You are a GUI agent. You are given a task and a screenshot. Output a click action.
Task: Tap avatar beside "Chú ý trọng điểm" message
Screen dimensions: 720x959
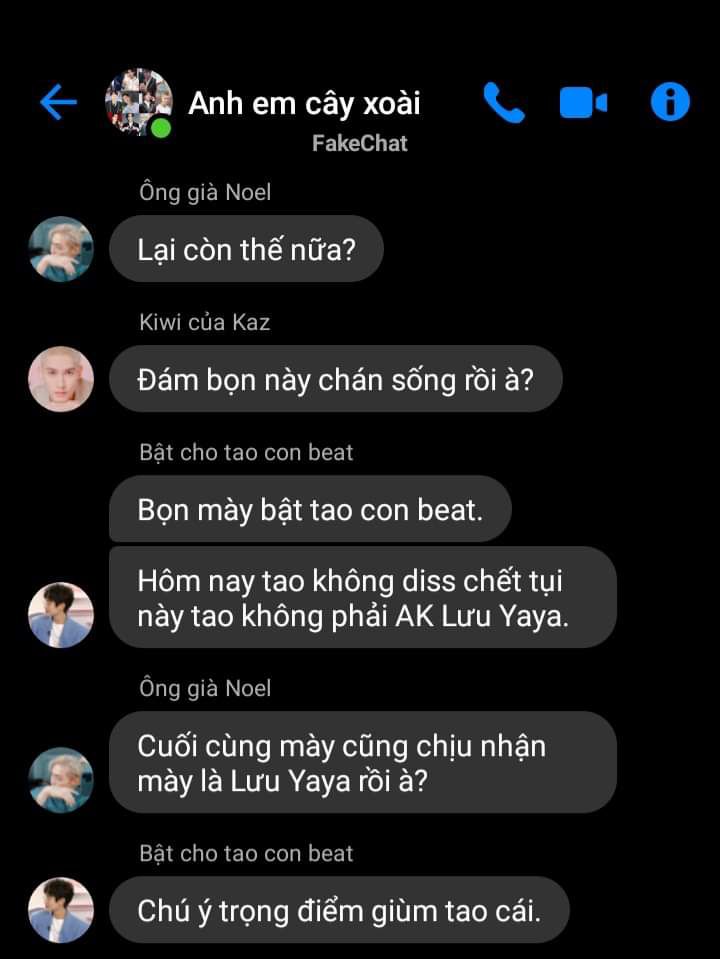(x=61, y=910)
